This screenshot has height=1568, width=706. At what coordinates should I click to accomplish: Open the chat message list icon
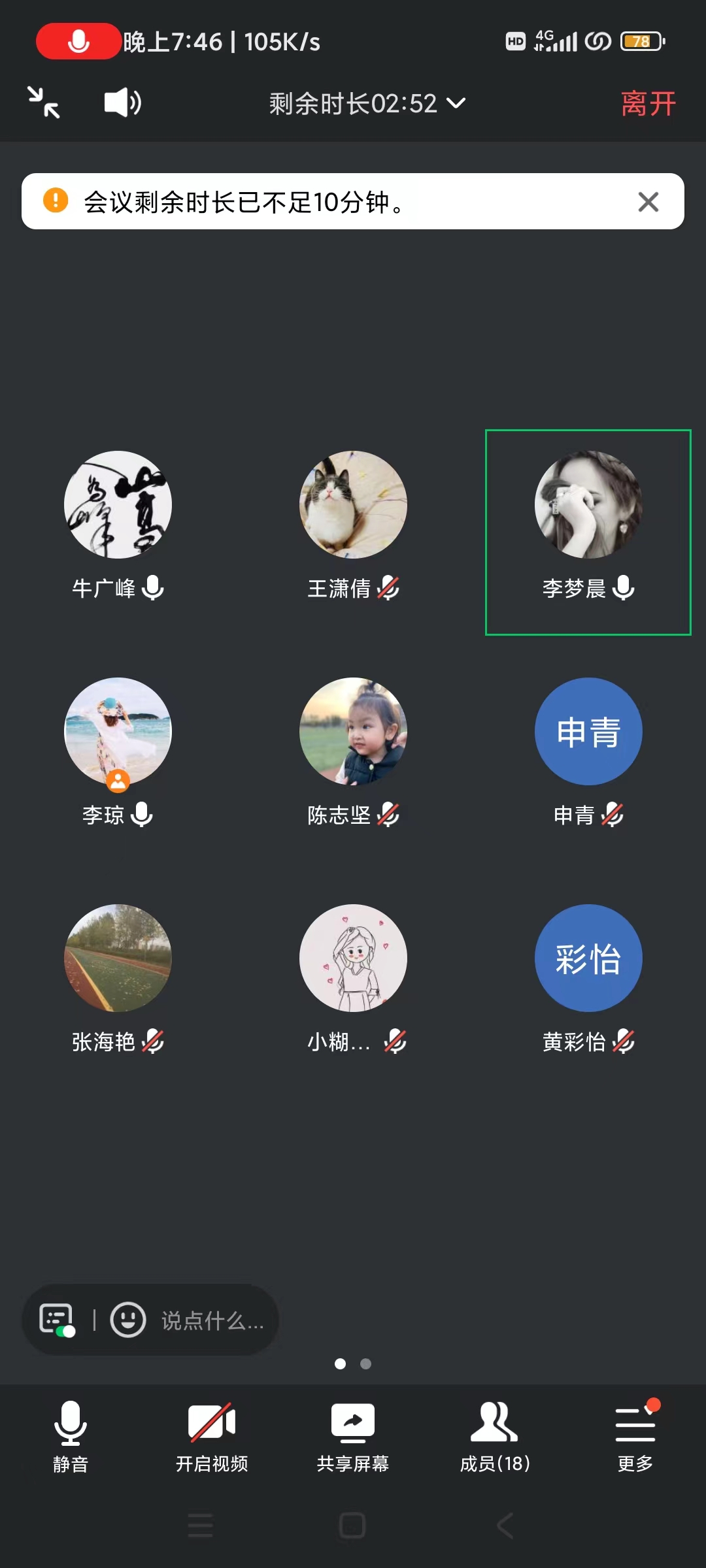click(x=57, y=1320)
